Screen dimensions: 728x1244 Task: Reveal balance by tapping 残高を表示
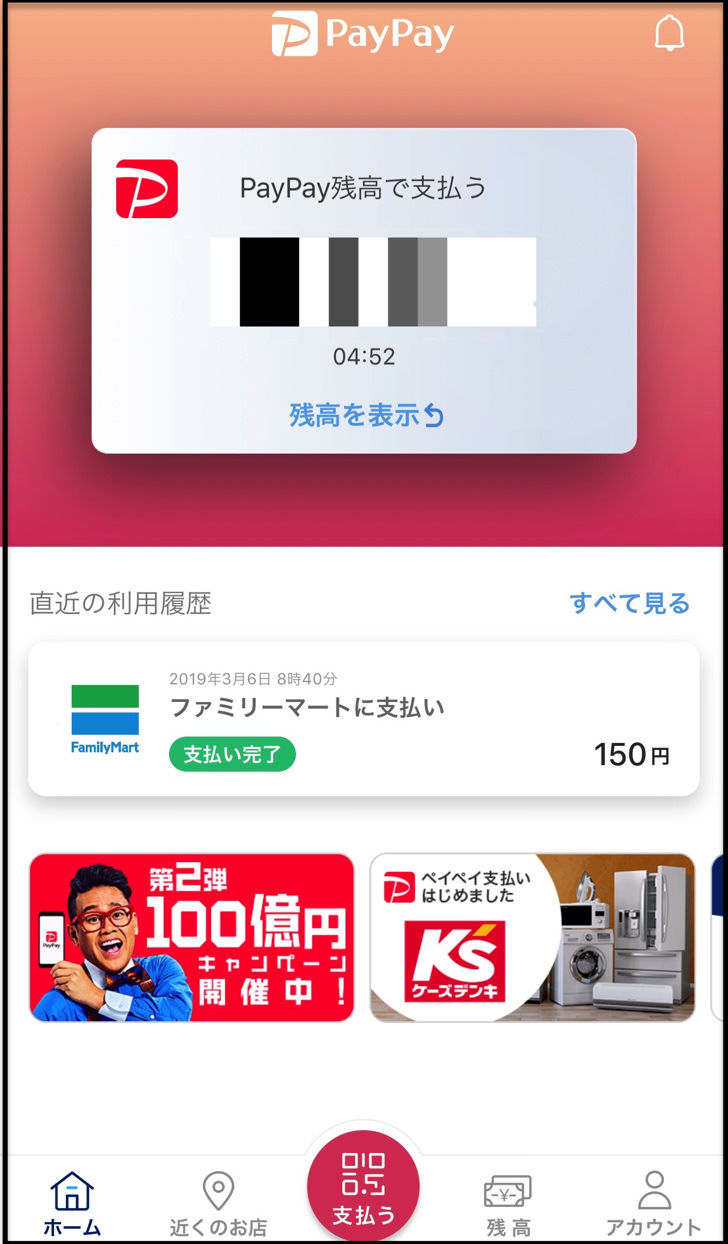point(363,413)
